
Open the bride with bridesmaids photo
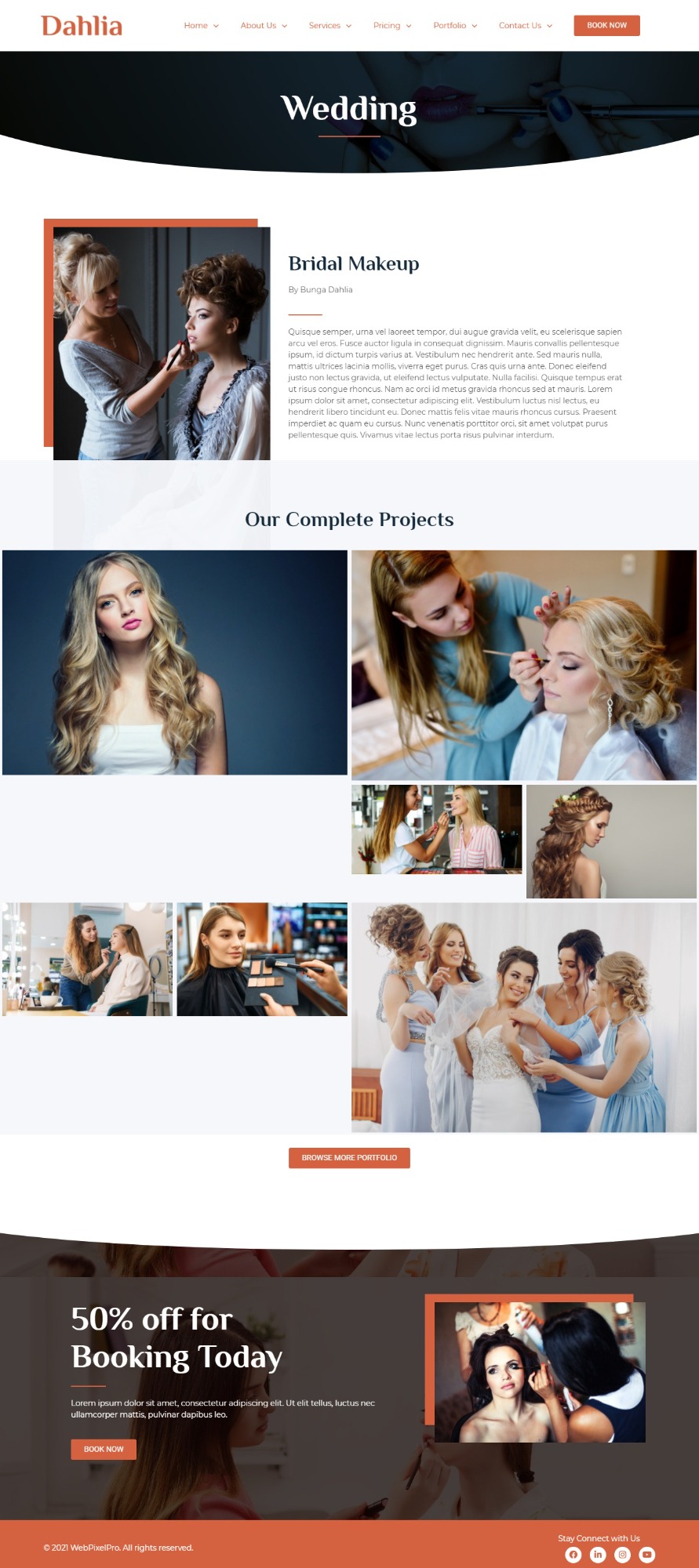coord(523,1017)
